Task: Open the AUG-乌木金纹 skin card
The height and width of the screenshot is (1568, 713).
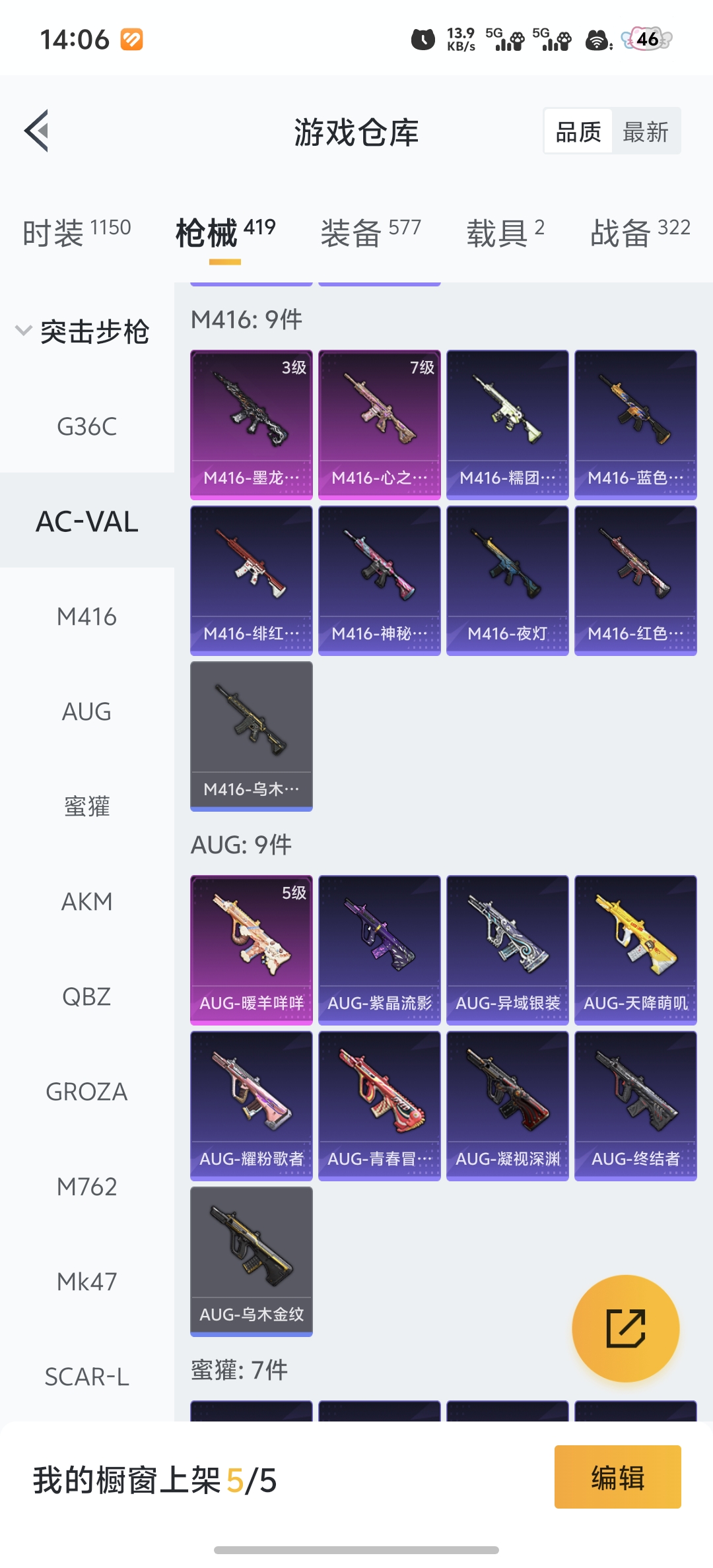Action: 251,1261
